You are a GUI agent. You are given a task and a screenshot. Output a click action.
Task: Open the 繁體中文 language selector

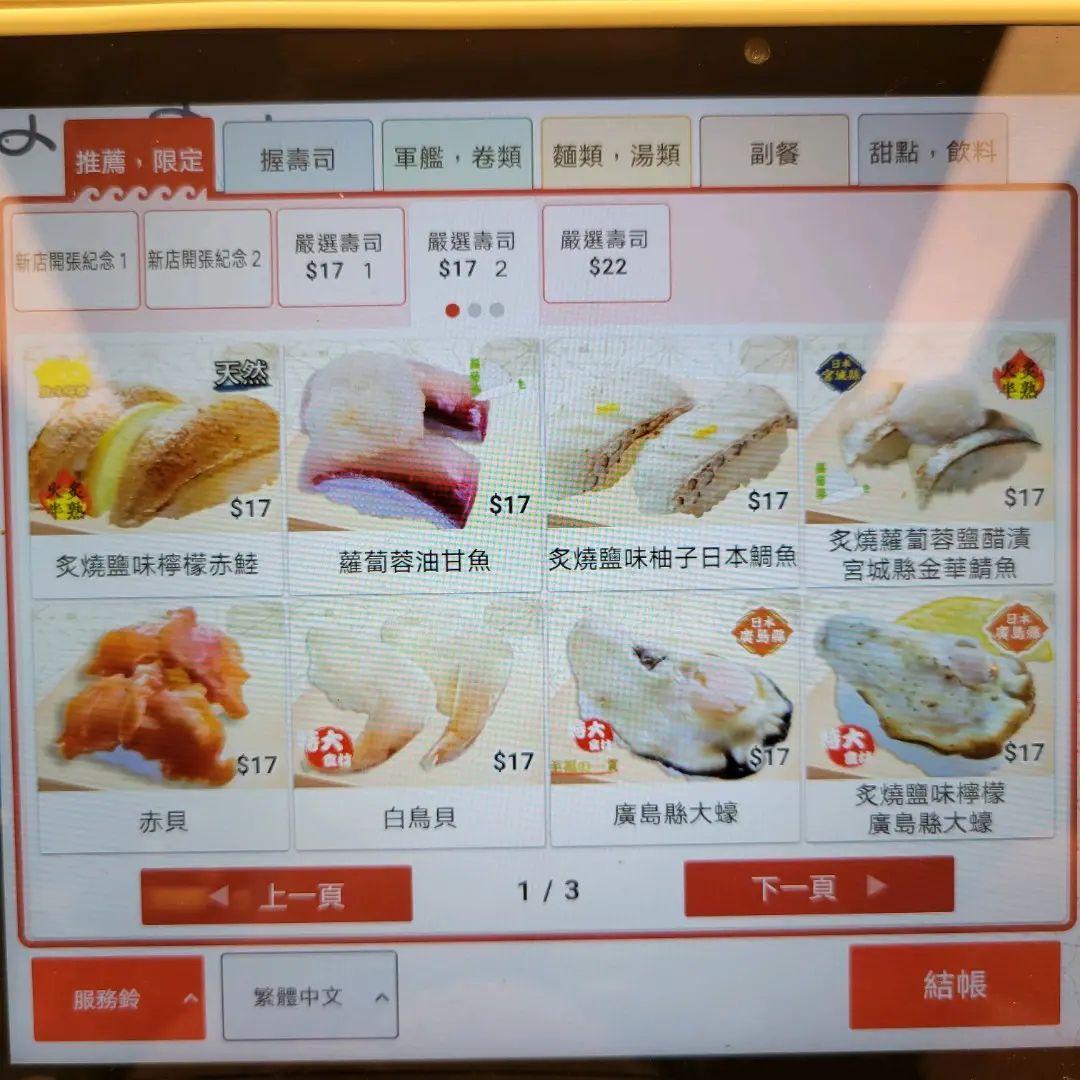tap(309, 995)
